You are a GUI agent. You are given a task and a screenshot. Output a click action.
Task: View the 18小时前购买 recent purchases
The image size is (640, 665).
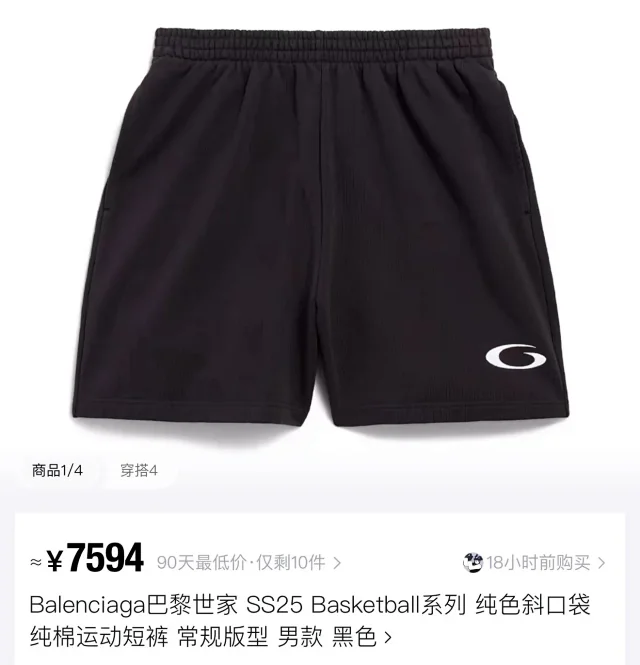coord(535,562)
